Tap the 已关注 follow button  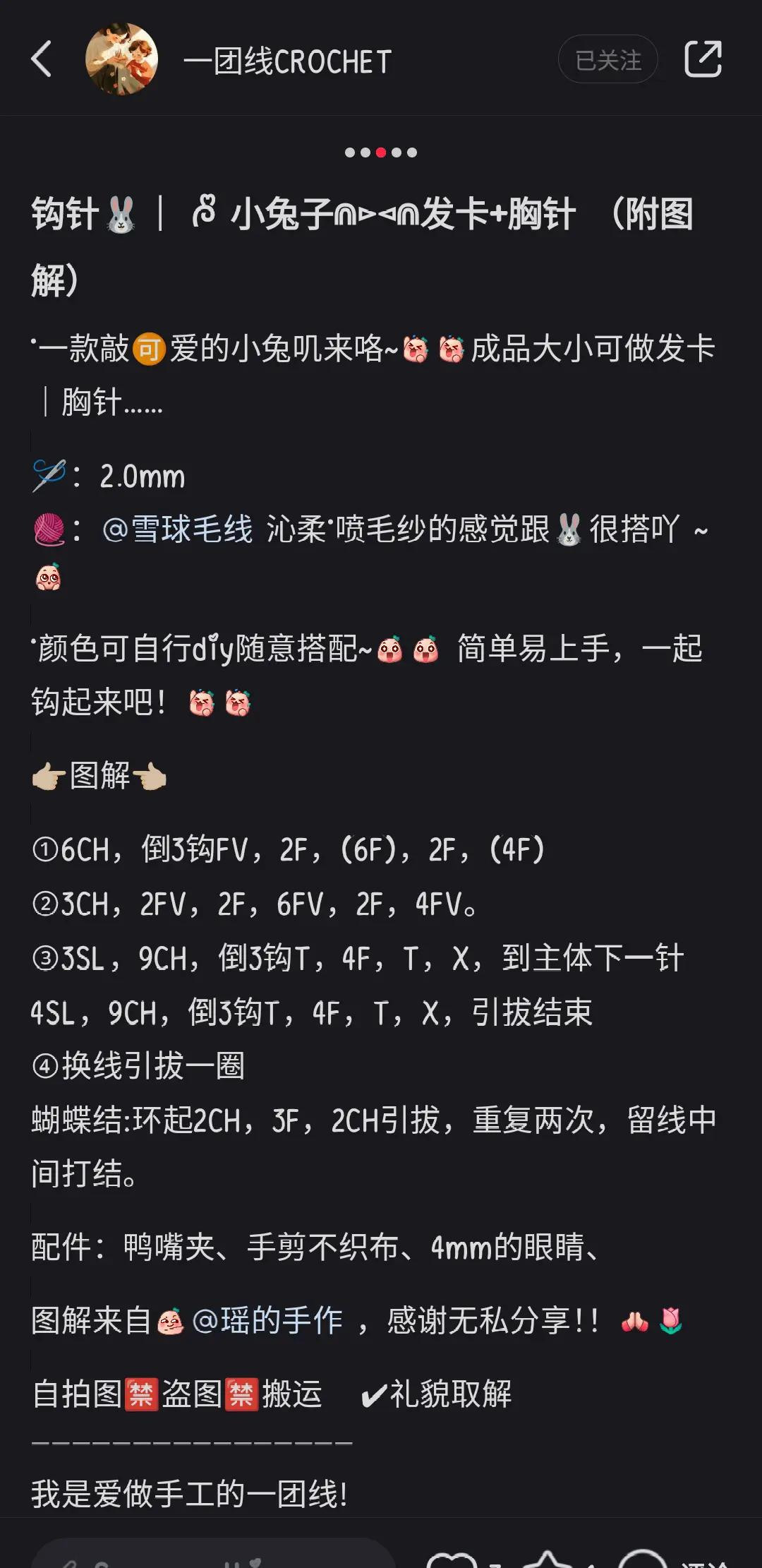coord(607,60)
